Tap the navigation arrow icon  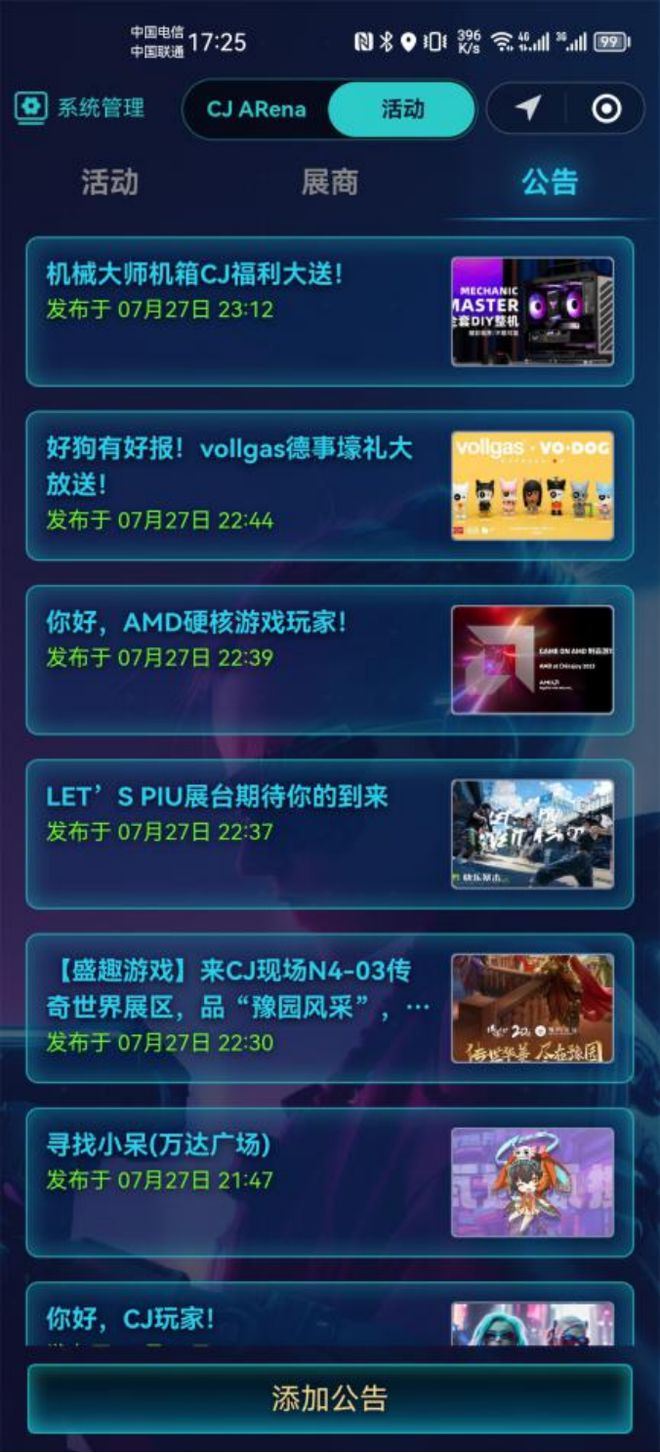(x=528, y=108)
